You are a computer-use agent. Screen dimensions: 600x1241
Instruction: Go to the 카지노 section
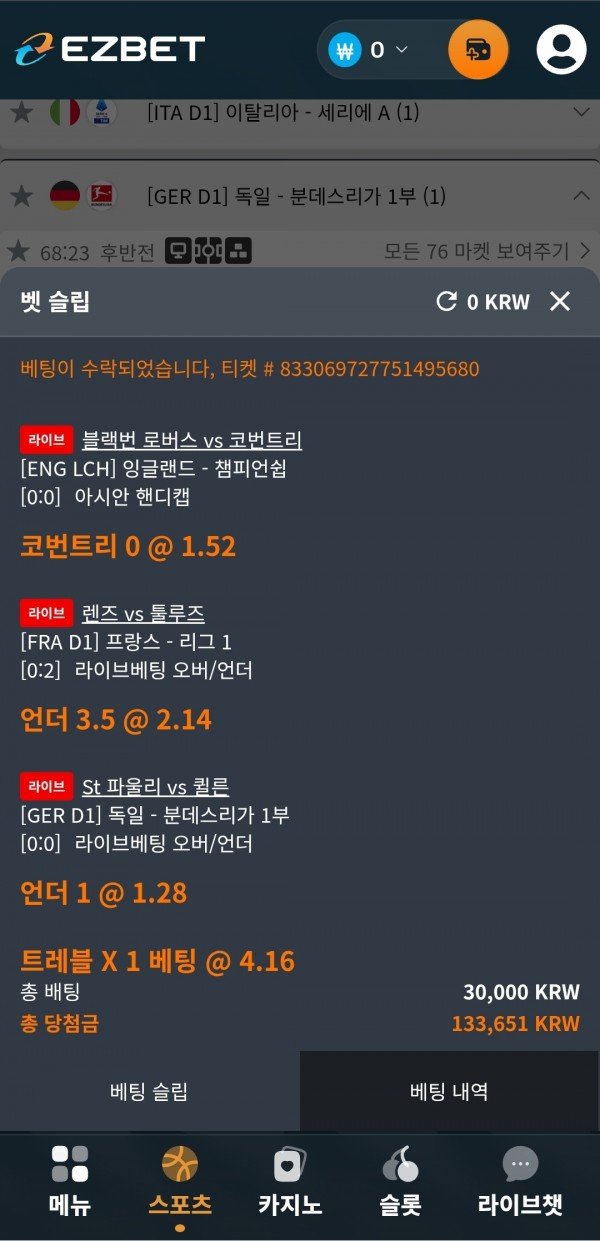(x=290, y=1182)
